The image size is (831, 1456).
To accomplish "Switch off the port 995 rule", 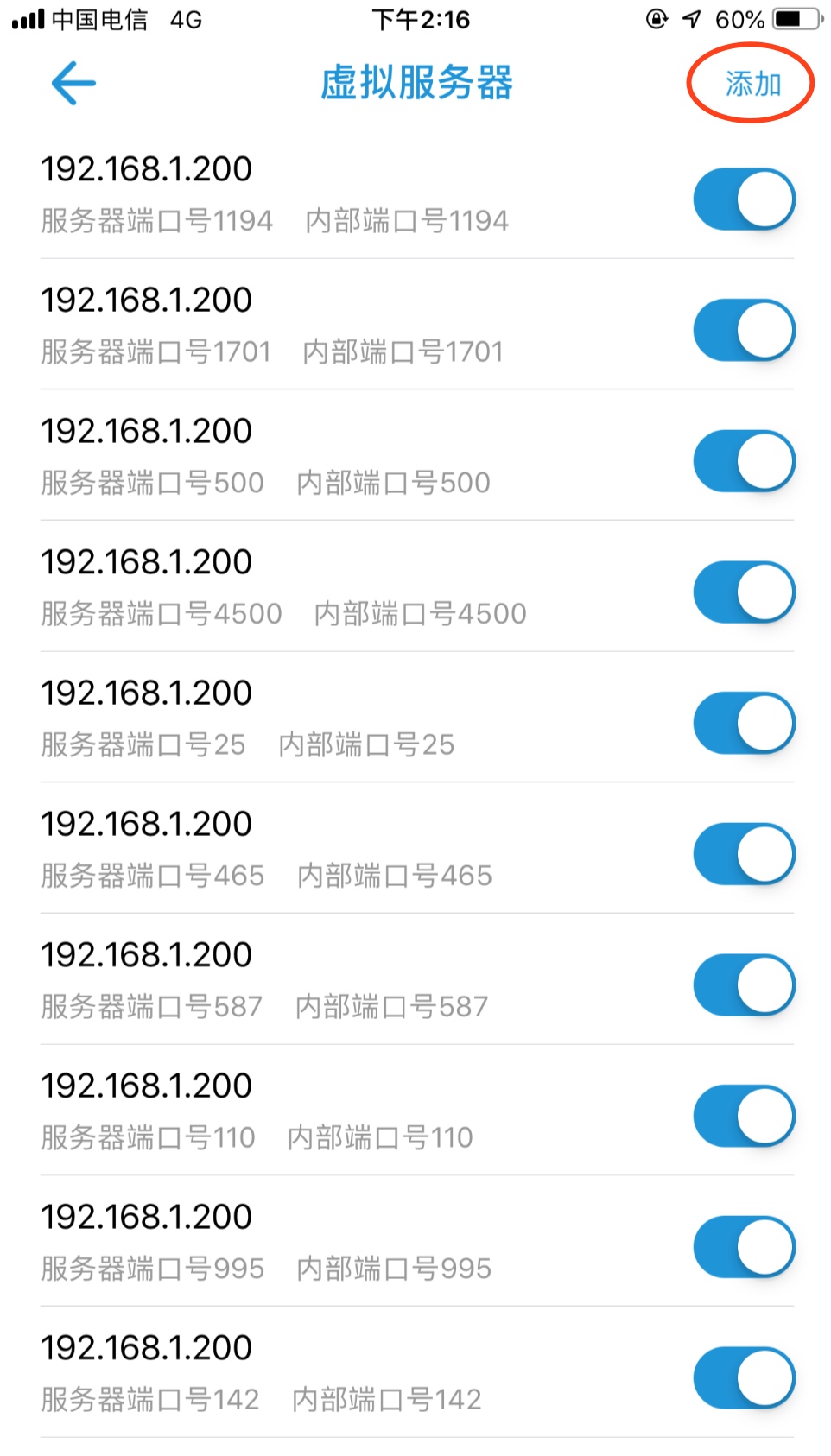I will pyautogui.click(x=744, y=1247).
